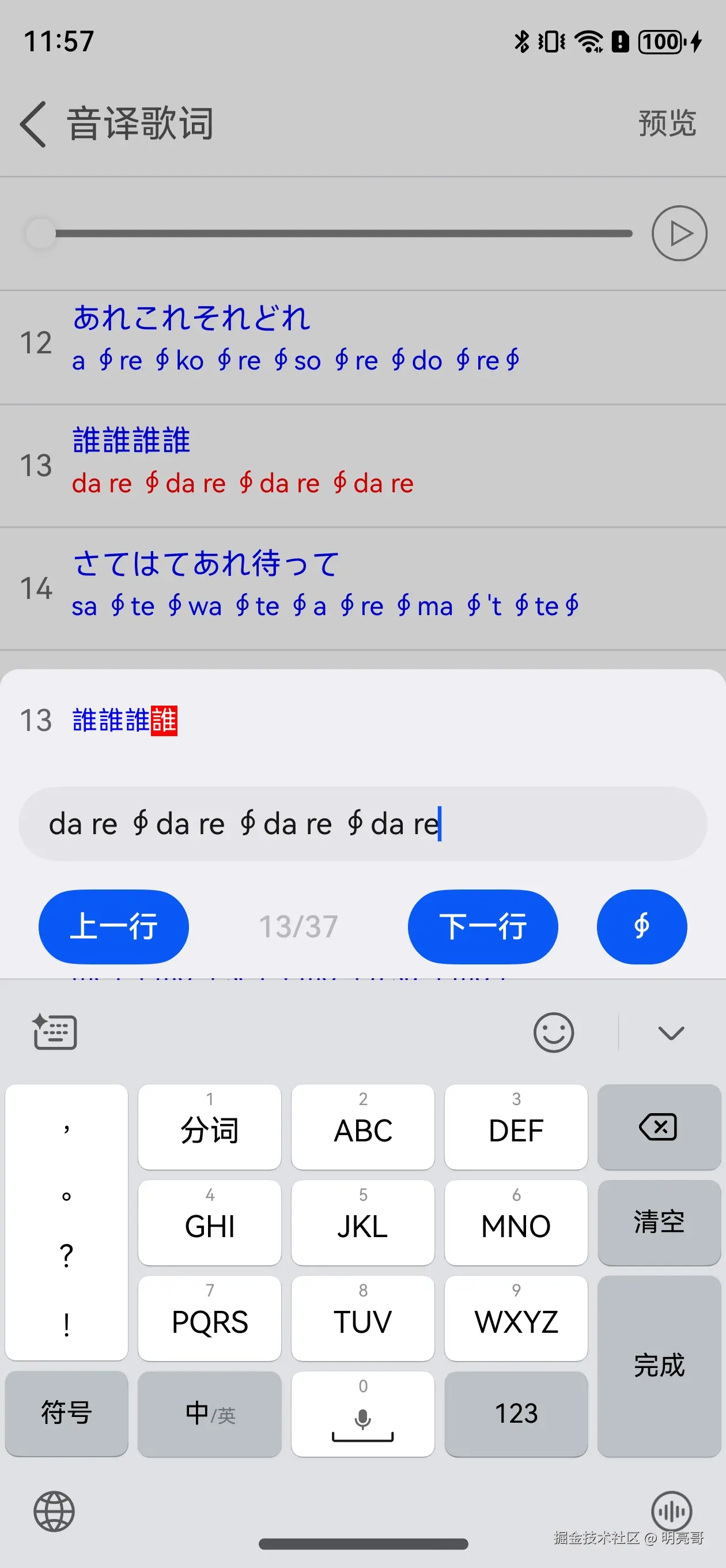Open the emoji panel on the keyboard
The image size is (726, 1568).
[x=553, y=1032]
